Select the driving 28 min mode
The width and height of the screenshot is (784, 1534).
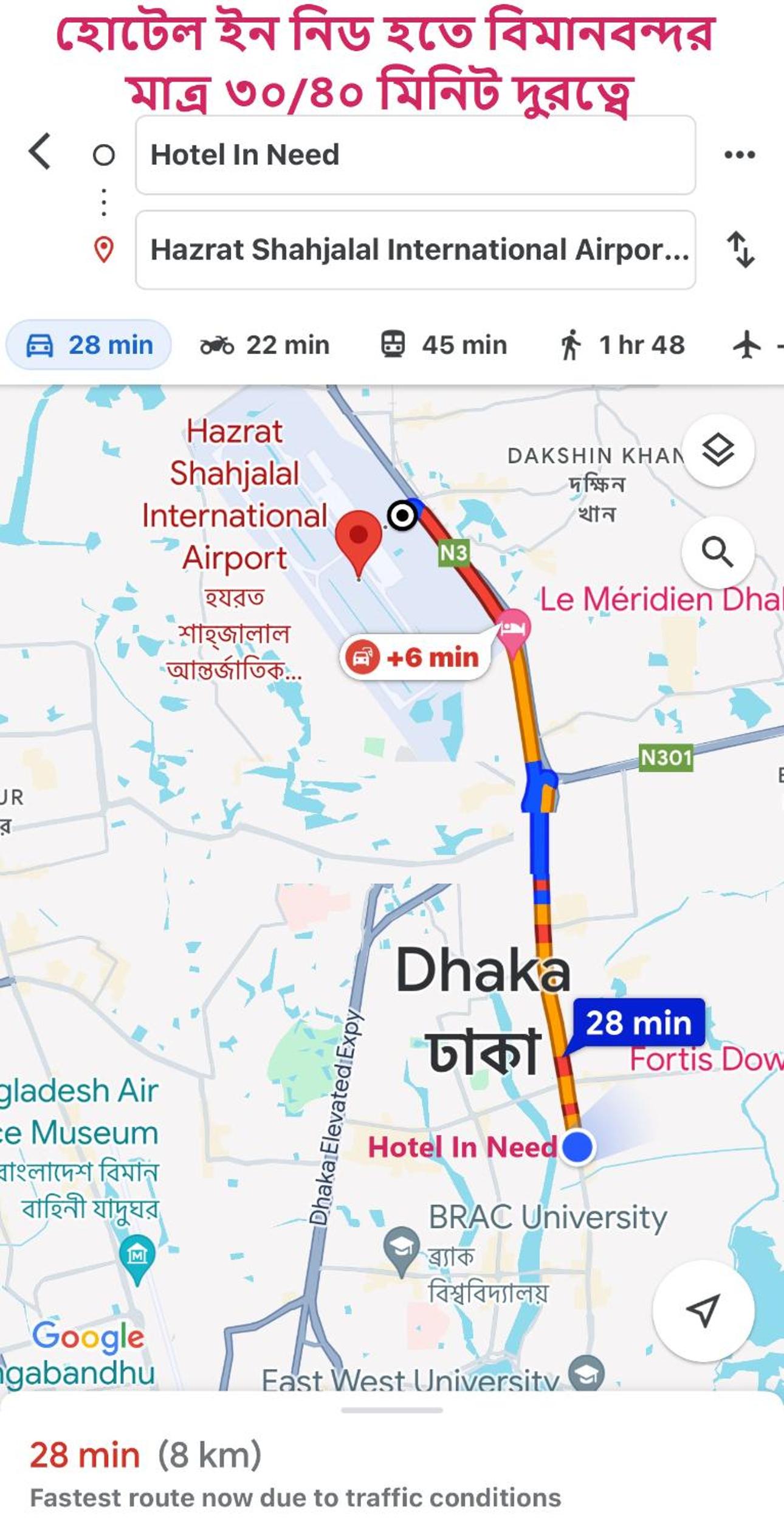pyautogui.click(x=89, y=345)
